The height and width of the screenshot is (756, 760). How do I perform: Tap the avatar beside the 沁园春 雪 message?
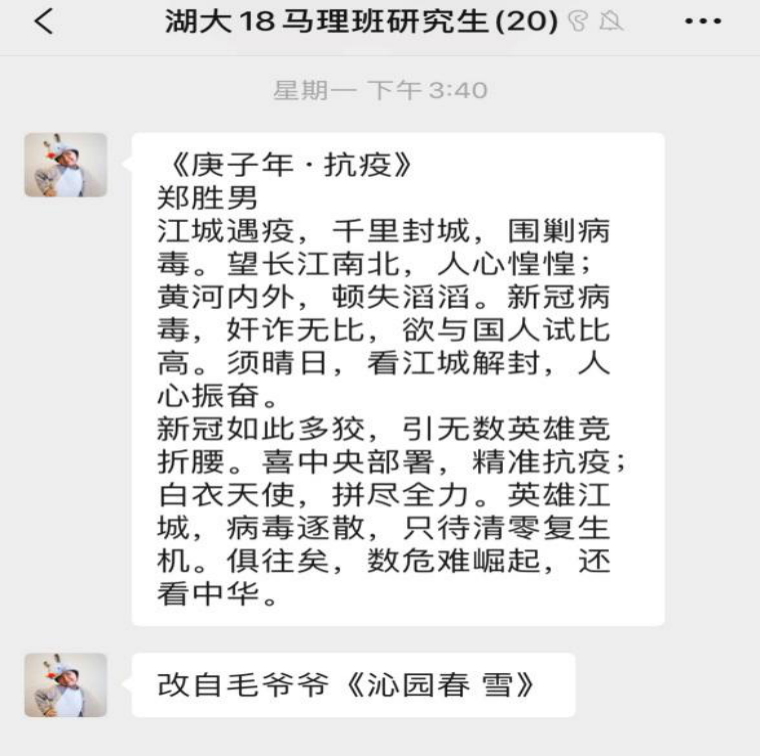tap(66, 685)
